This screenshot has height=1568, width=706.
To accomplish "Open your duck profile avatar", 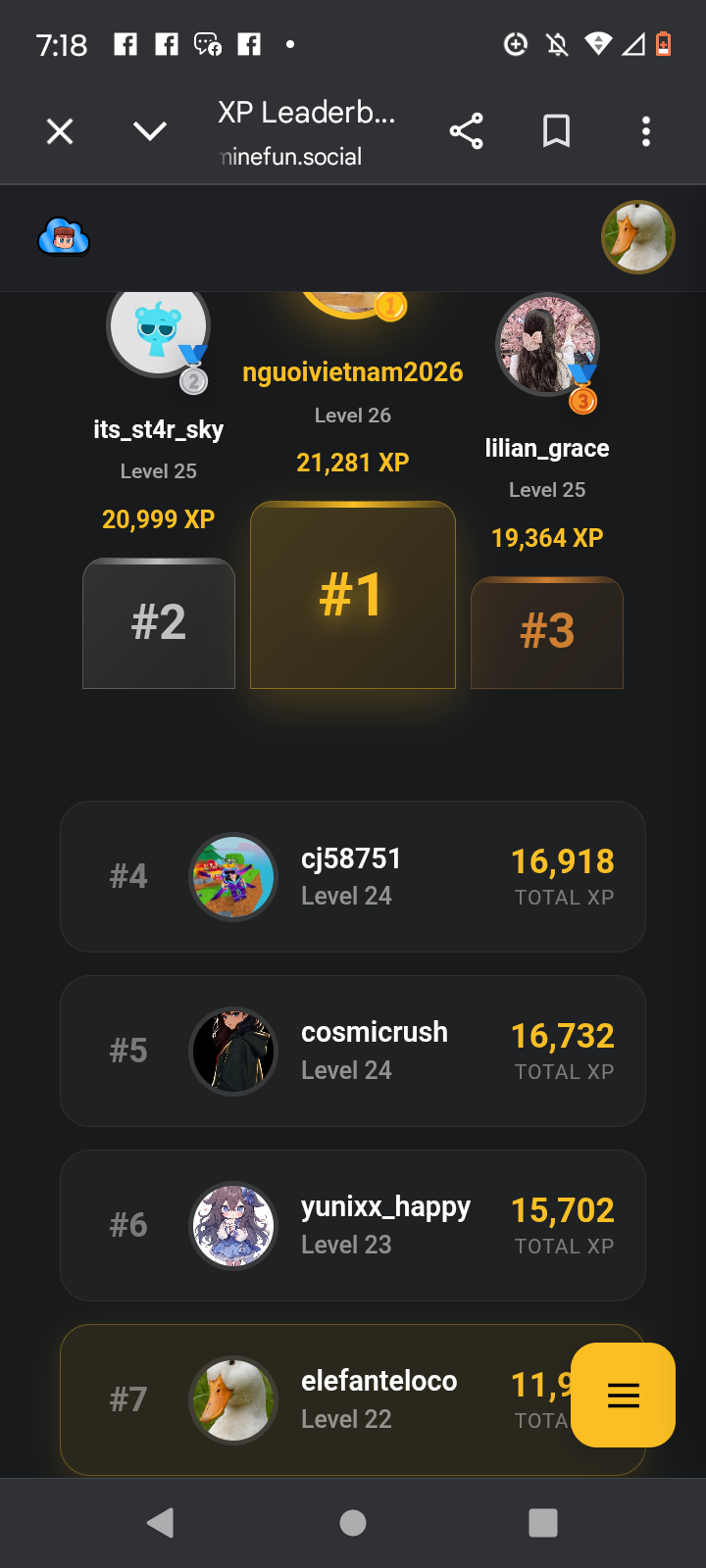I will click(x=637, y=237).
